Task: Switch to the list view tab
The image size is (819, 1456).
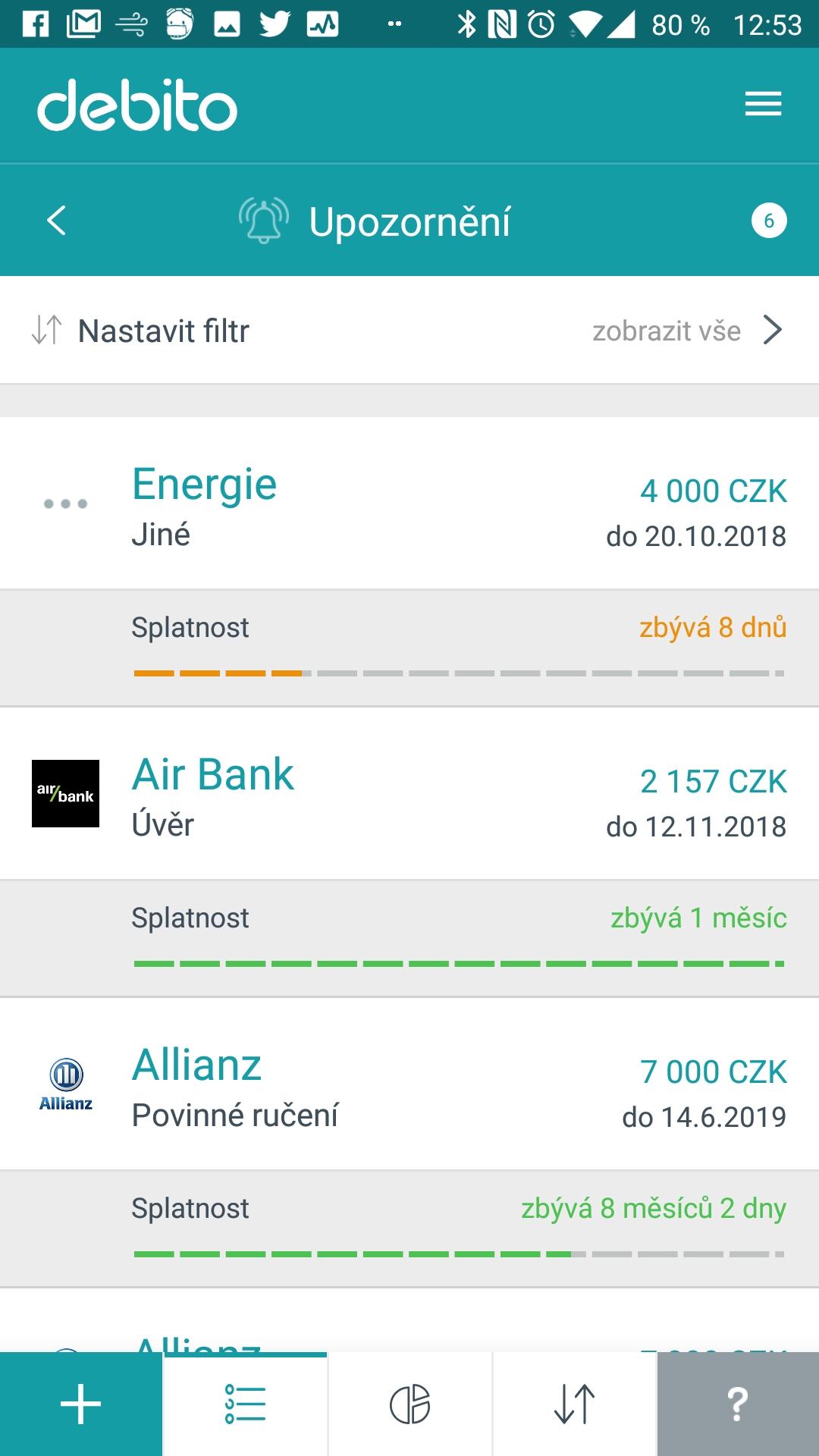Action: (246, 1404)
